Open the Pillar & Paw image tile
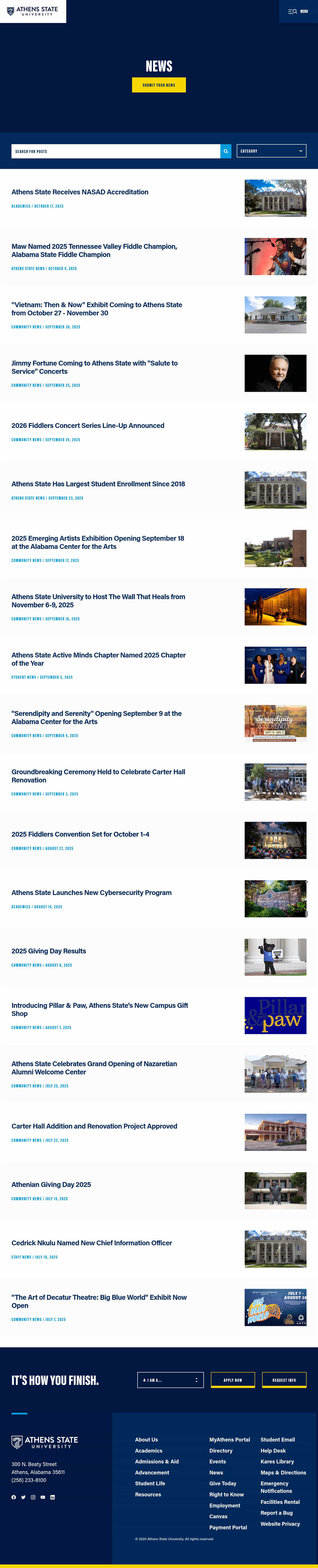The width and height of the screenshot is (318, 1568). (x=275, y=1015)
